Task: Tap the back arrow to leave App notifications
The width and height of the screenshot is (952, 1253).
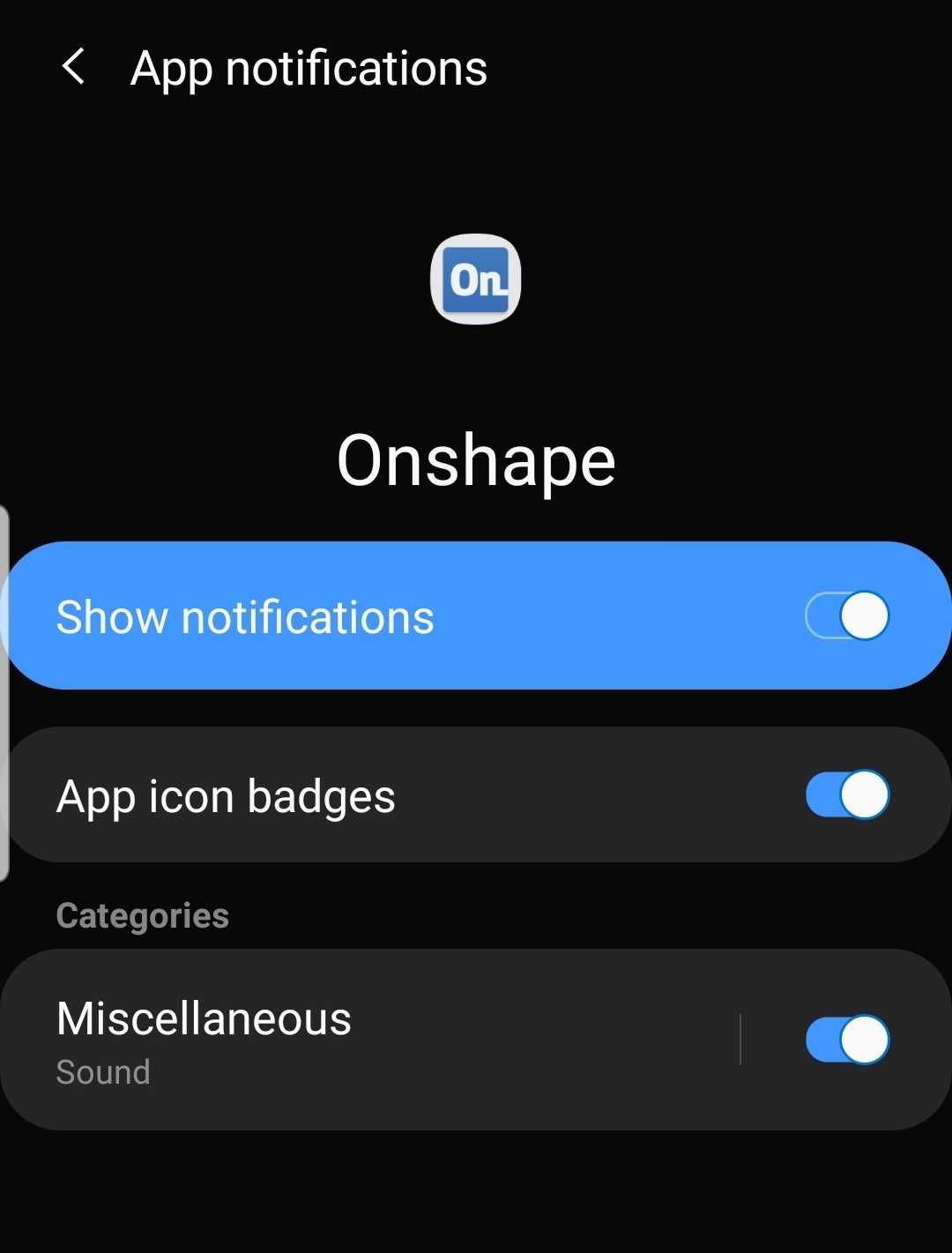Action: coord(73,68)
